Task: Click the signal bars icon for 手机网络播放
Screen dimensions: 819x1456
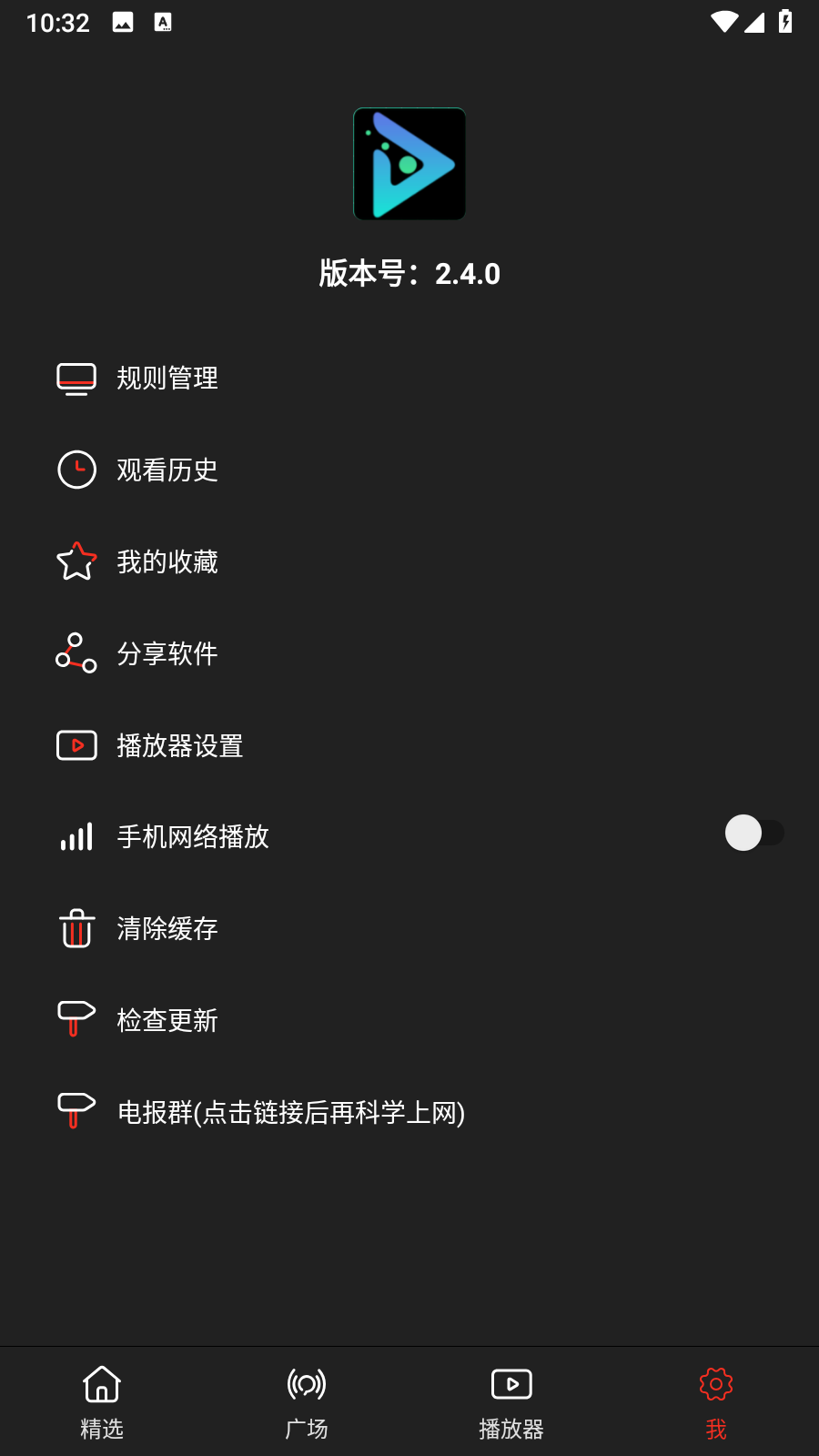Action: click(x=76, y=837)
